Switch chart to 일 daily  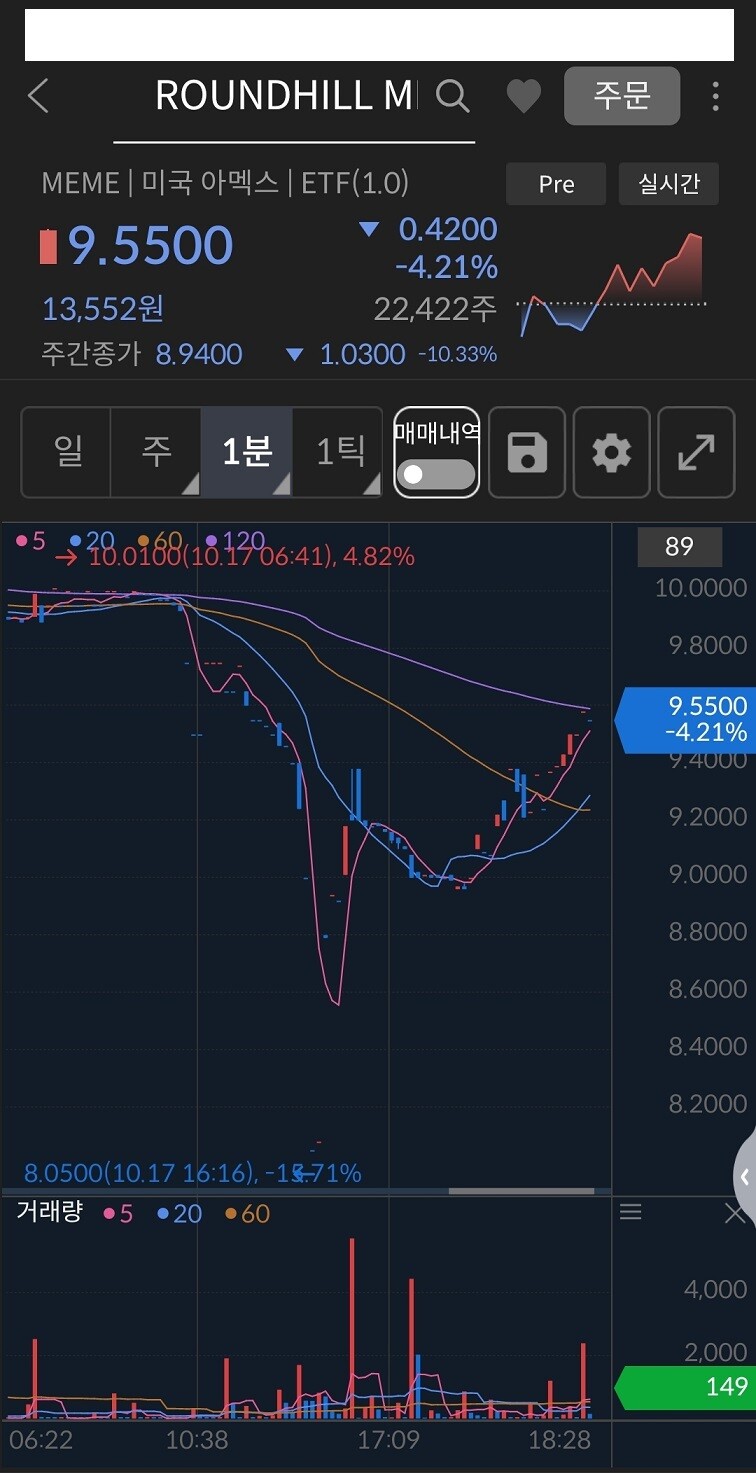pyautogui.click(x=67, y=452)
